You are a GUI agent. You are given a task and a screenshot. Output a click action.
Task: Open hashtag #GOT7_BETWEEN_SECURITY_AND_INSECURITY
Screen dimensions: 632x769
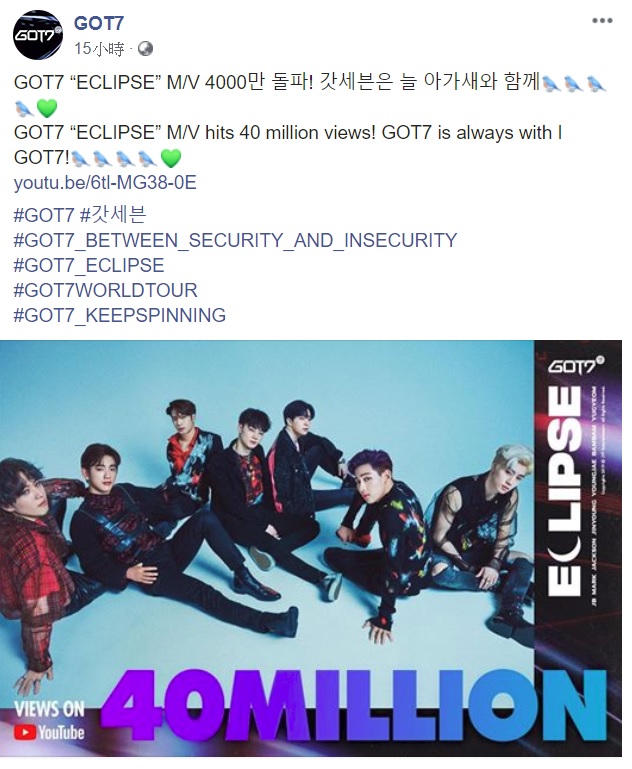pyautogui.click(x=235, y=240)
